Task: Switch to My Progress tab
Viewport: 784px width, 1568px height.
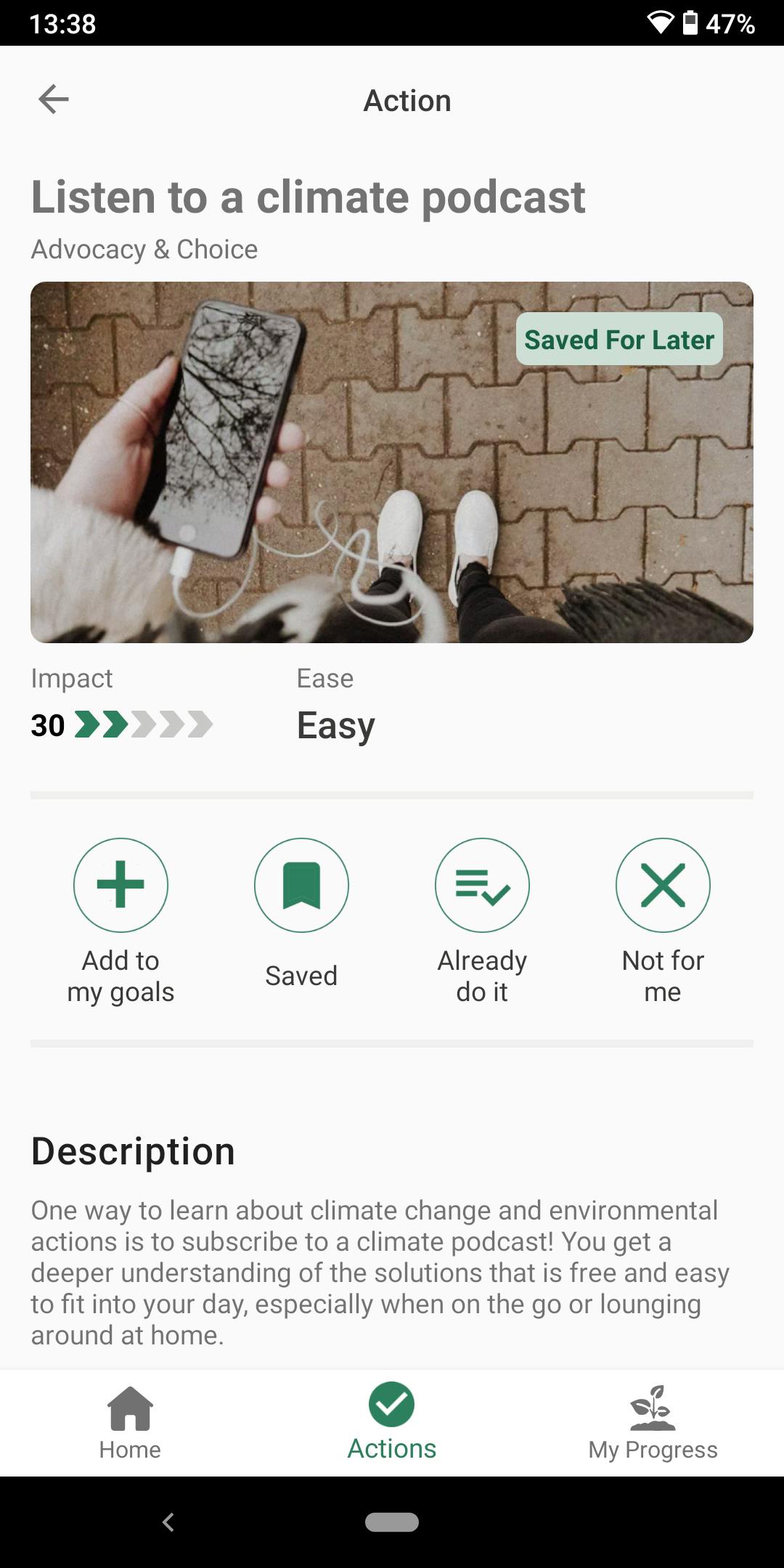Action: [x=653, y=1424]
